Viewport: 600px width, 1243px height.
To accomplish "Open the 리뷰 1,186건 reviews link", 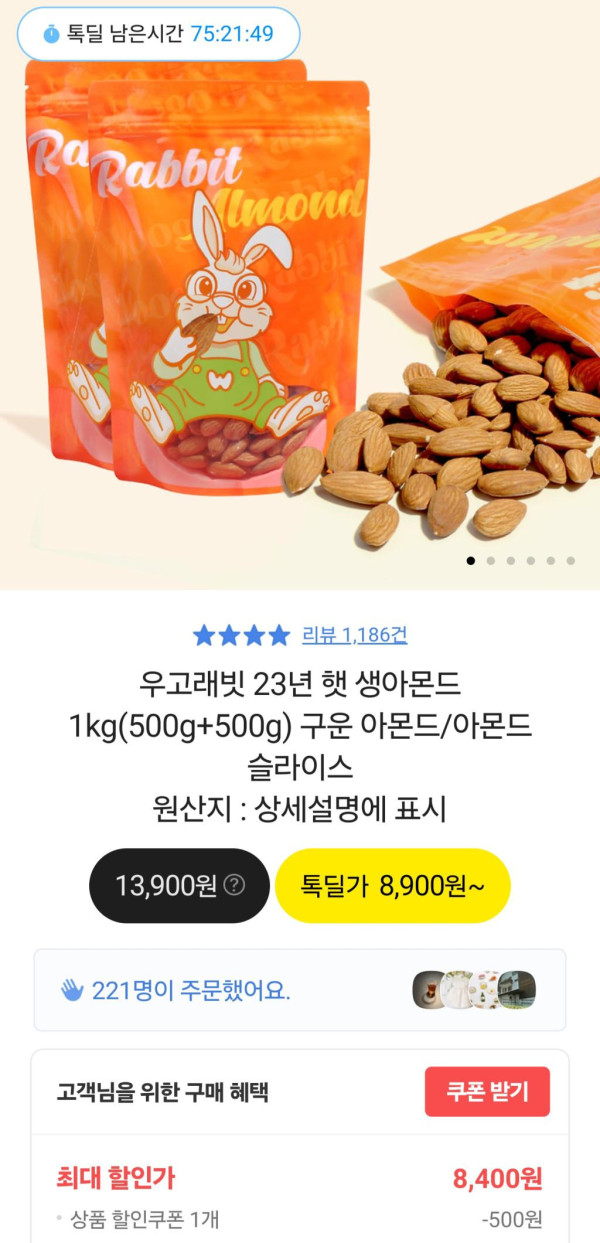I will tap(354, 635).
